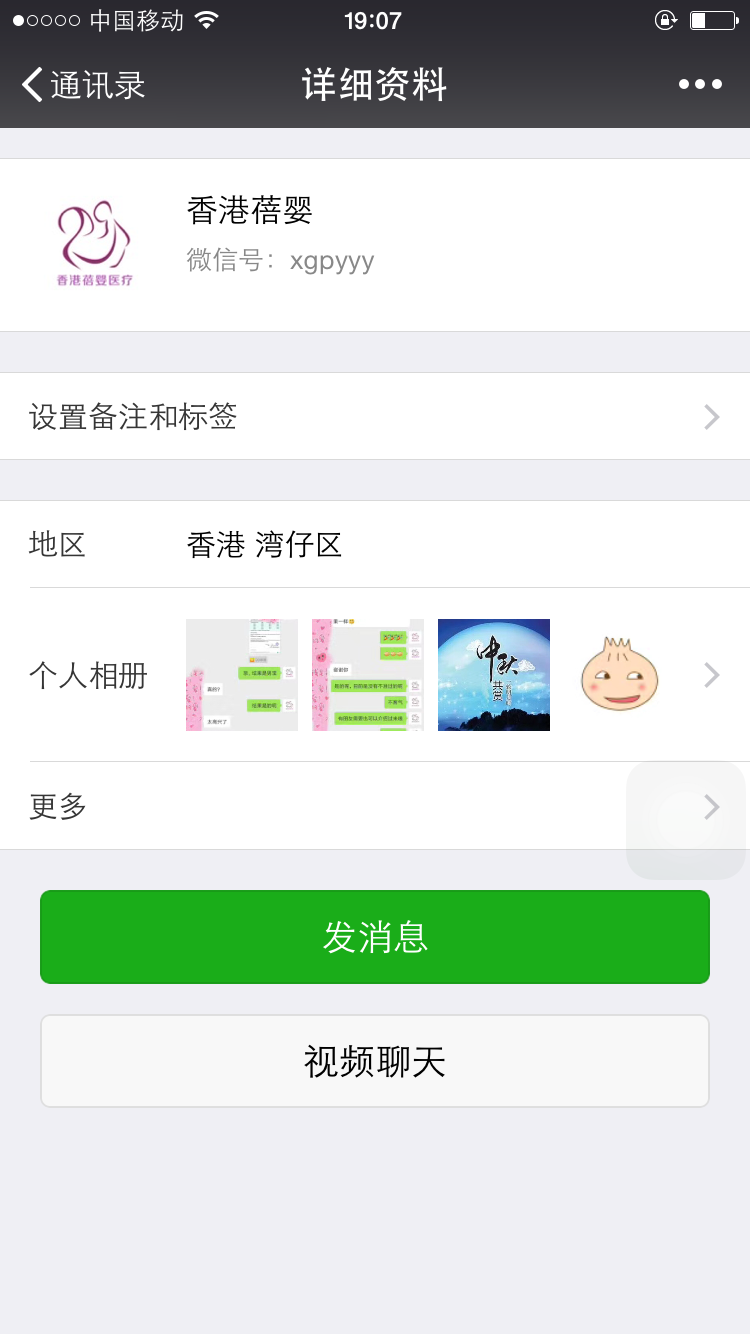Go back to 通讯录 contacts list
This screenshot has height=1334, width=750.
(x=84, y=85)
